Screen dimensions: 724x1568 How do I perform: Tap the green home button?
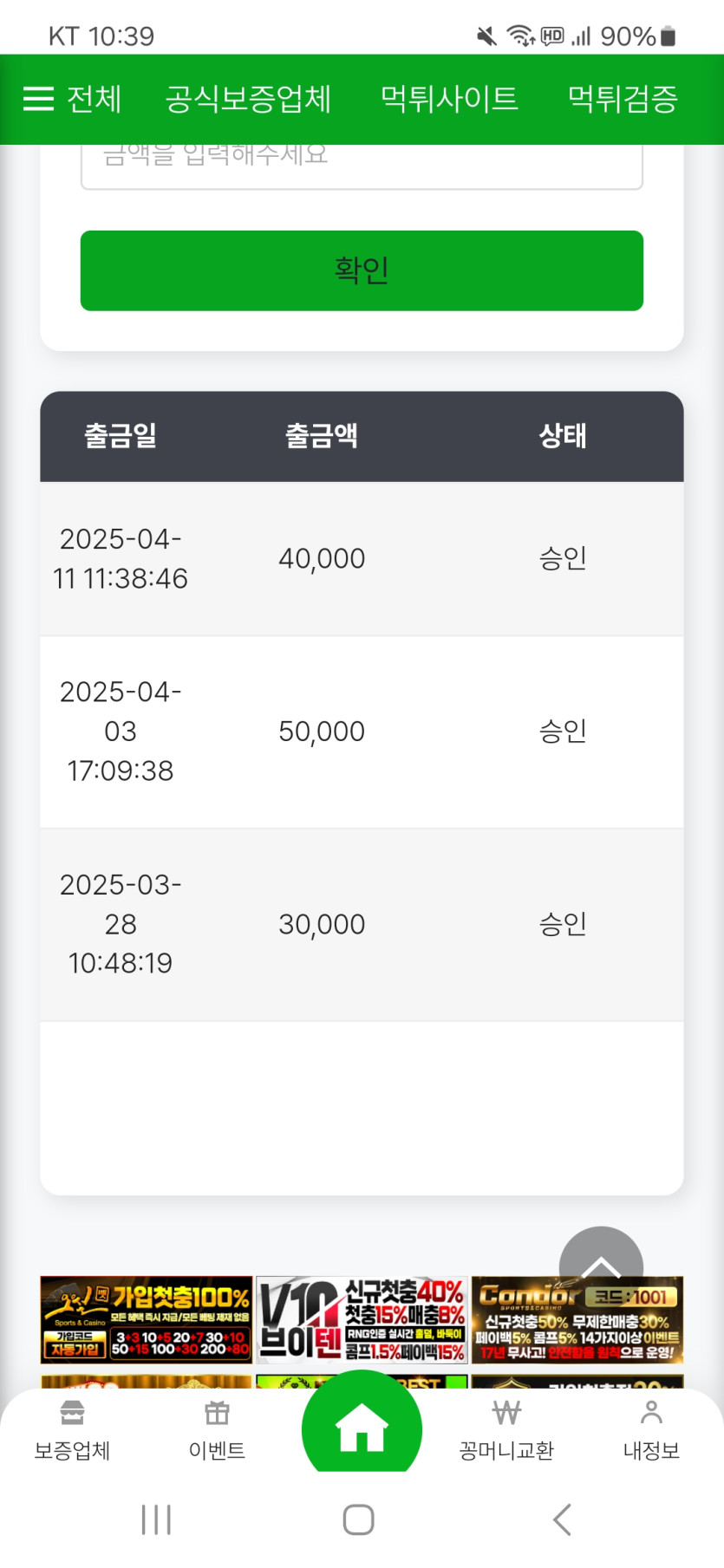tap(362, 1426)
